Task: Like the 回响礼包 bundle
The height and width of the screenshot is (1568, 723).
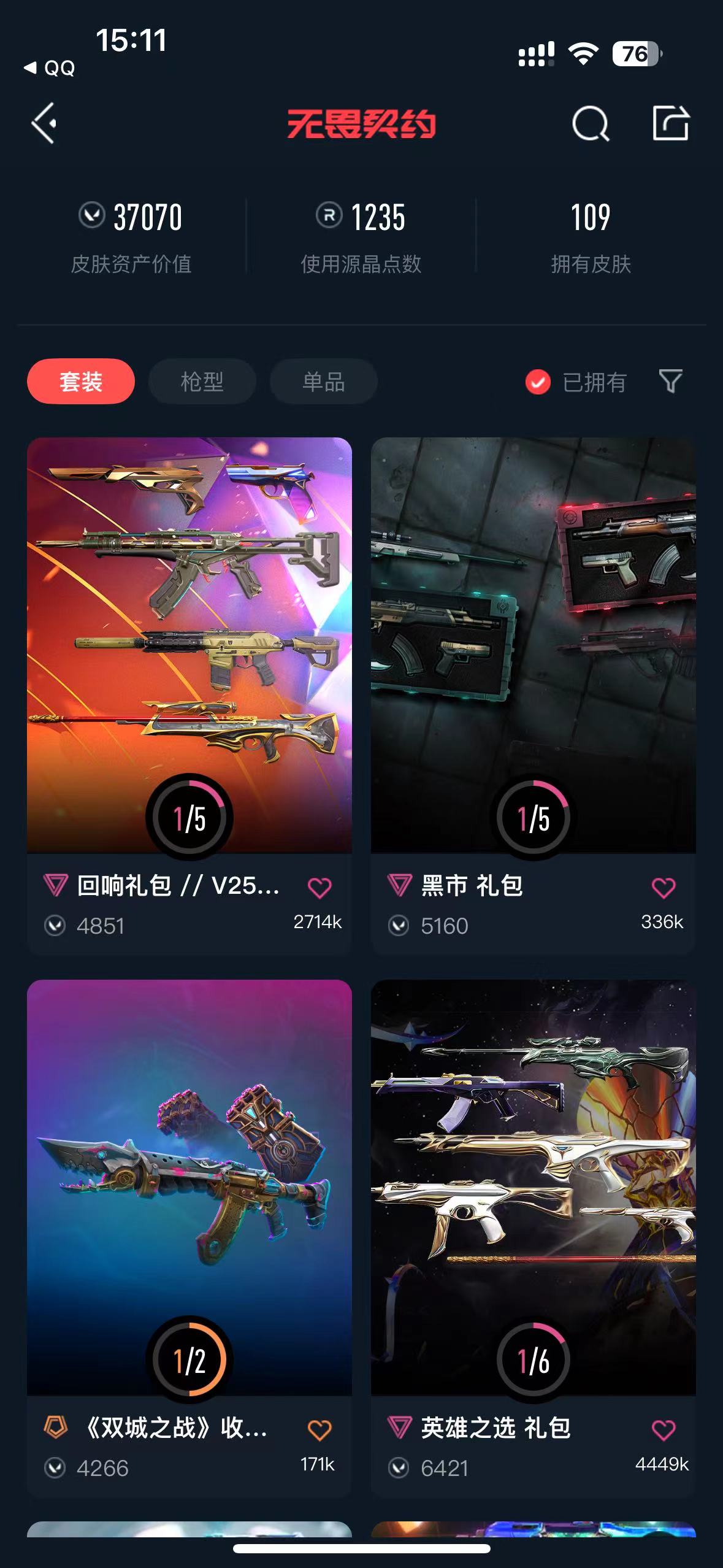Action: pyautogui.click(x=319, y=887)
